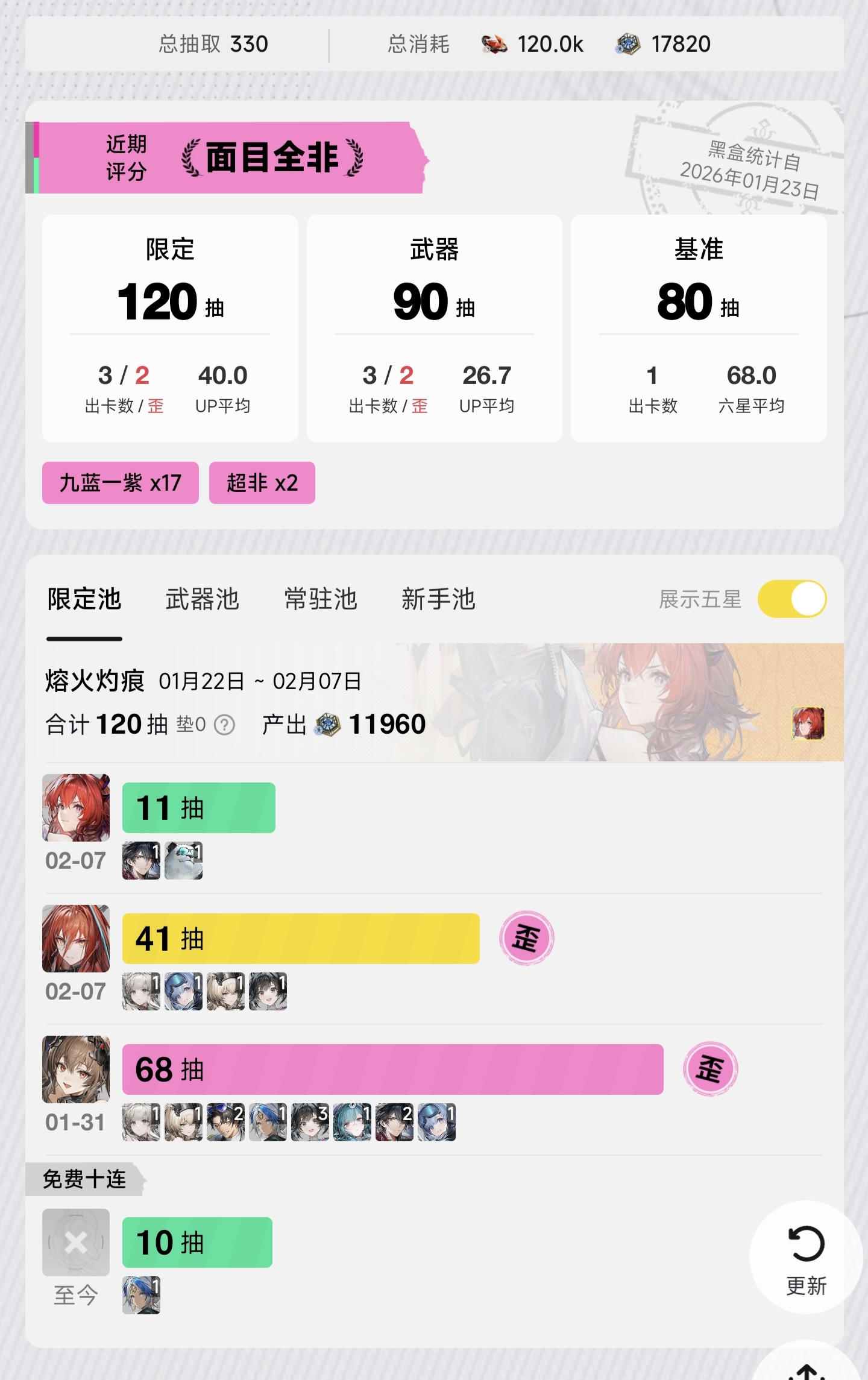Toggle the 展示五星 switch off
Image resolution: width=868 pixels, height=1380 pixels.
(x=791, y=599)
